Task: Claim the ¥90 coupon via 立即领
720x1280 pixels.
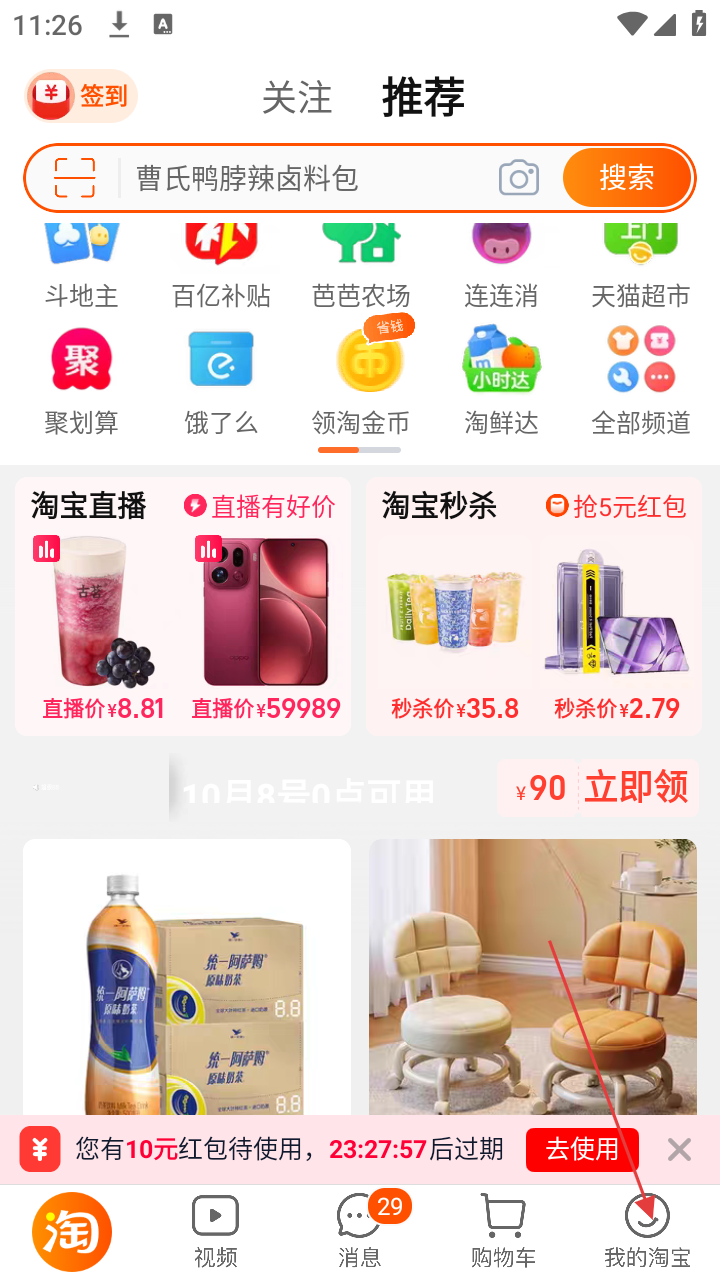Action: [x=635, y=788]
